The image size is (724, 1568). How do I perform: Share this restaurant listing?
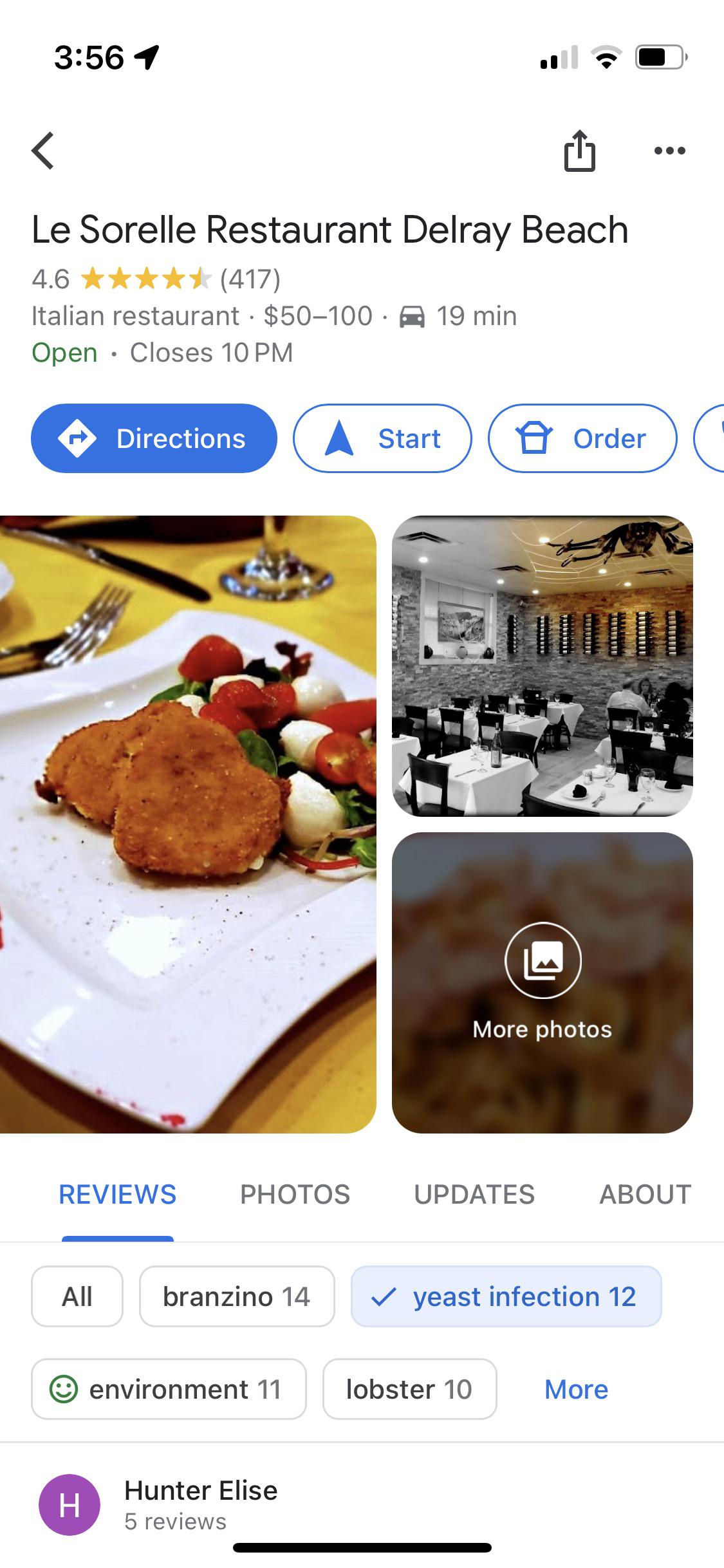[x=579, y=151]
